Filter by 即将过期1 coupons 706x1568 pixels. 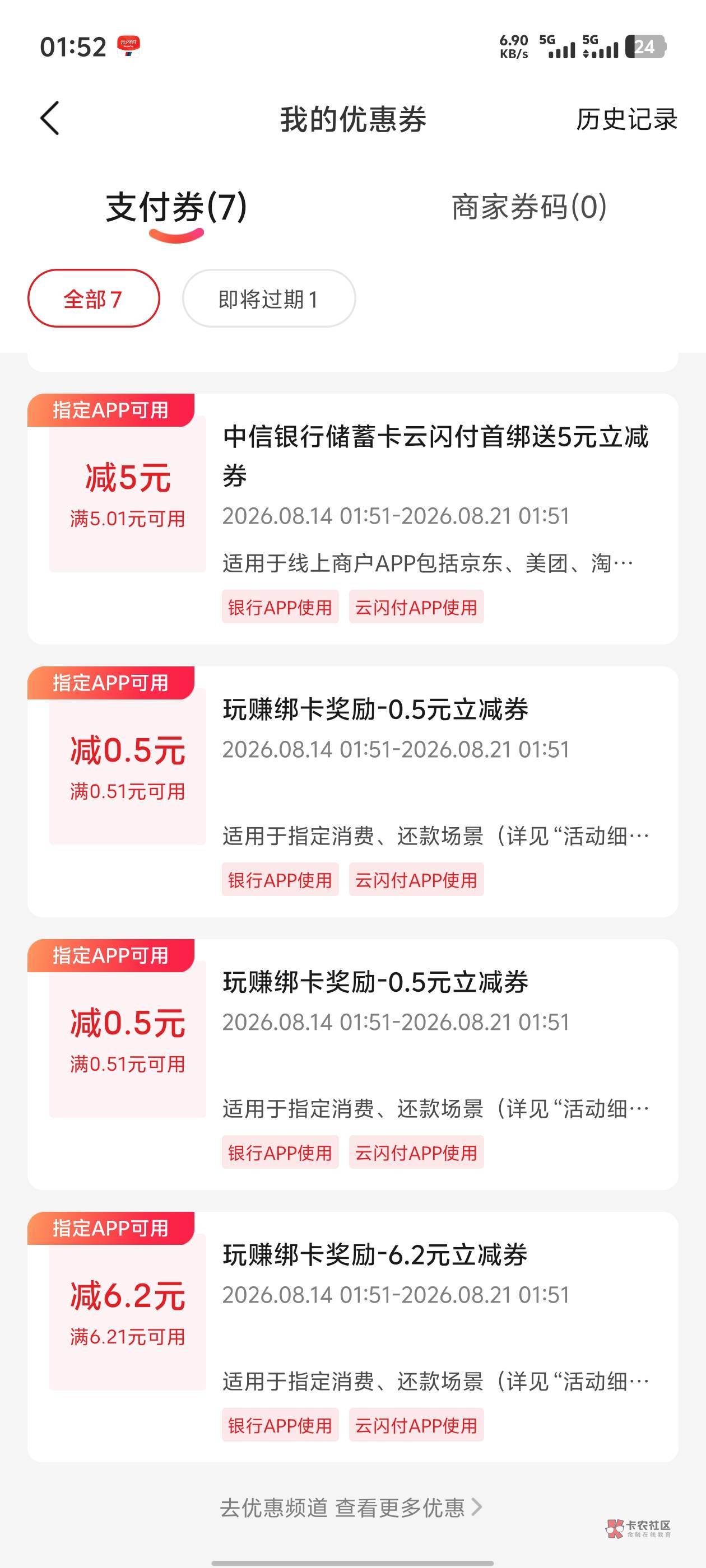coord(268,298)
